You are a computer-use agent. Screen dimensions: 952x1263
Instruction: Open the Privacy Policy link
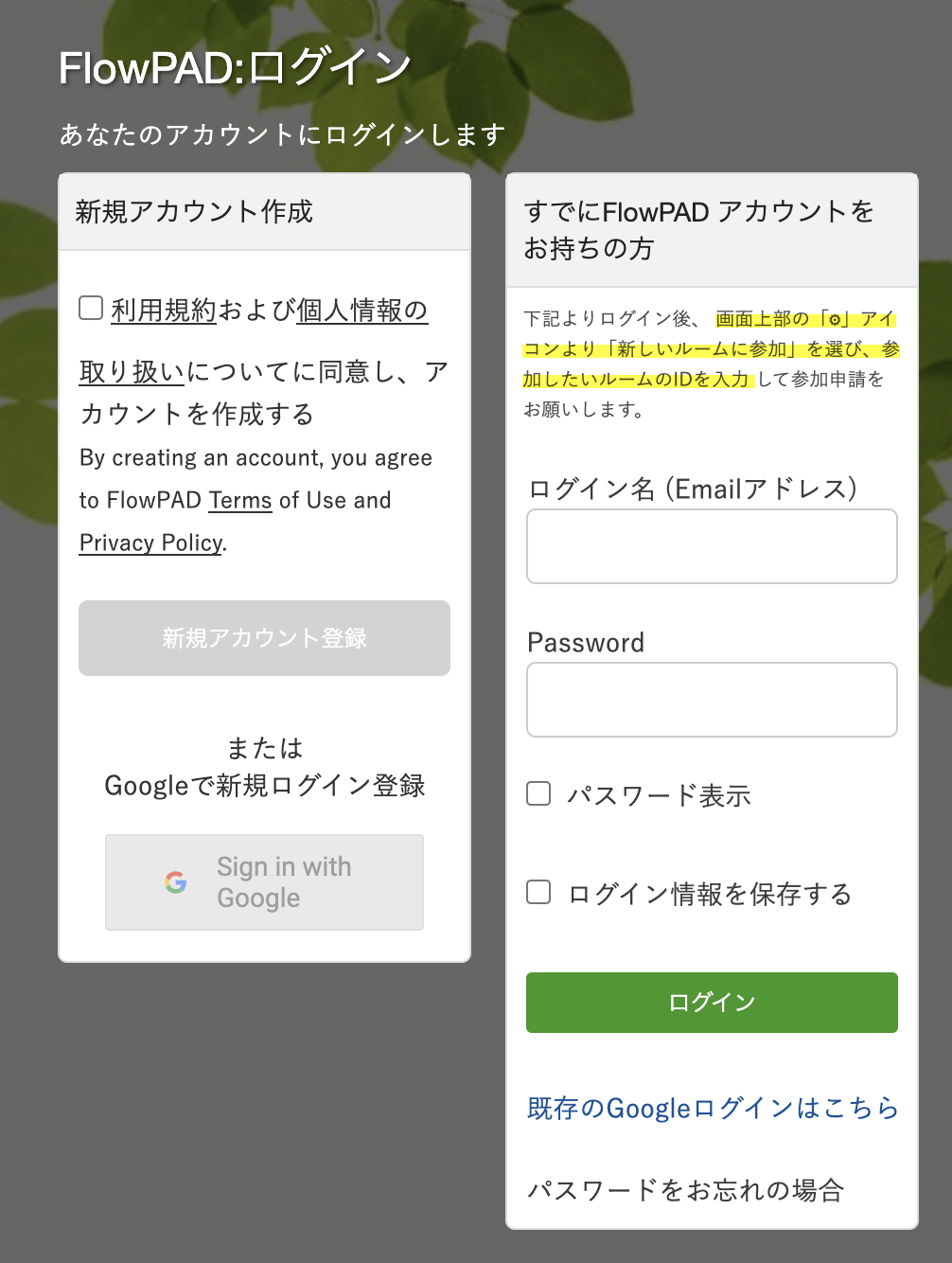[151, 543]
